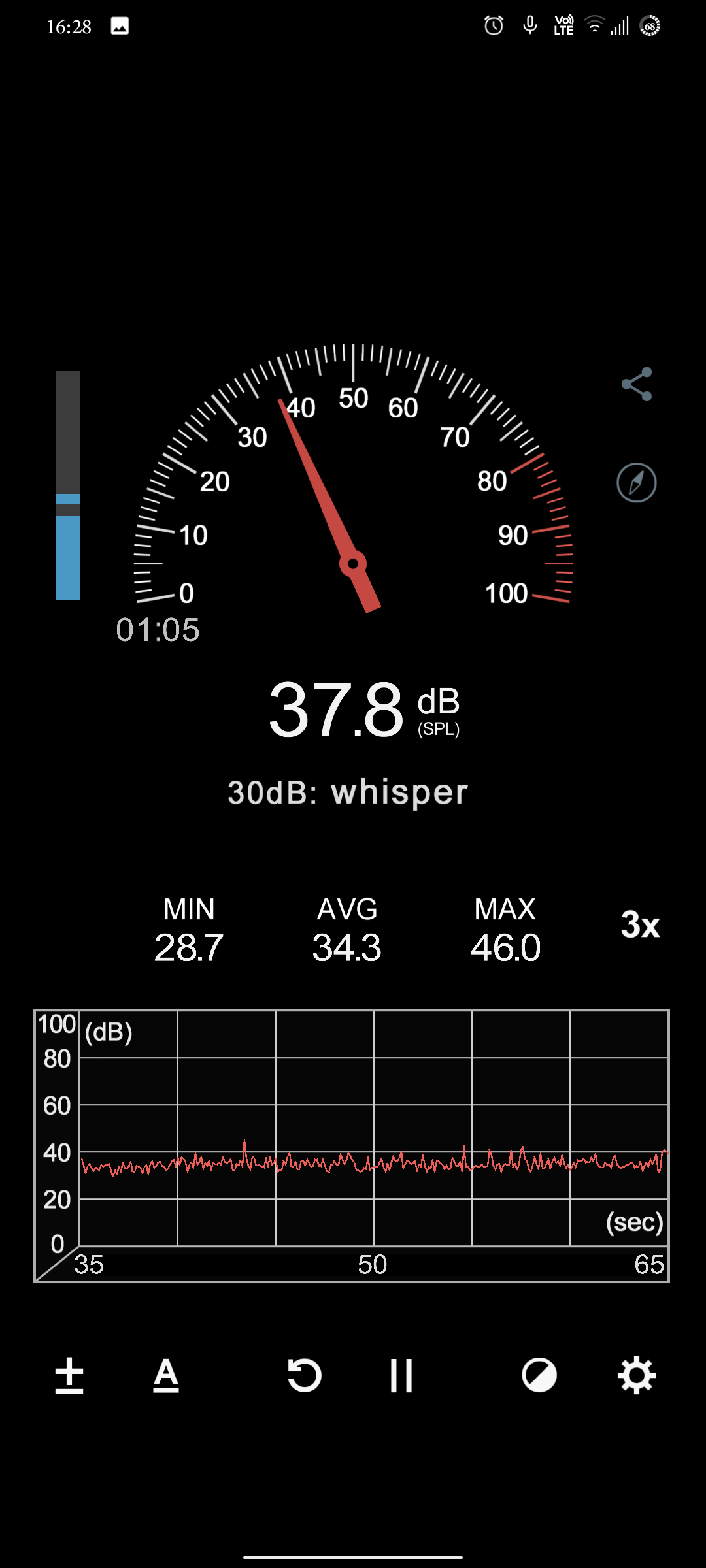The height and width of the screenshot is (1568, 706).
Task: Share the sound level reading
Action: (637, 384)
